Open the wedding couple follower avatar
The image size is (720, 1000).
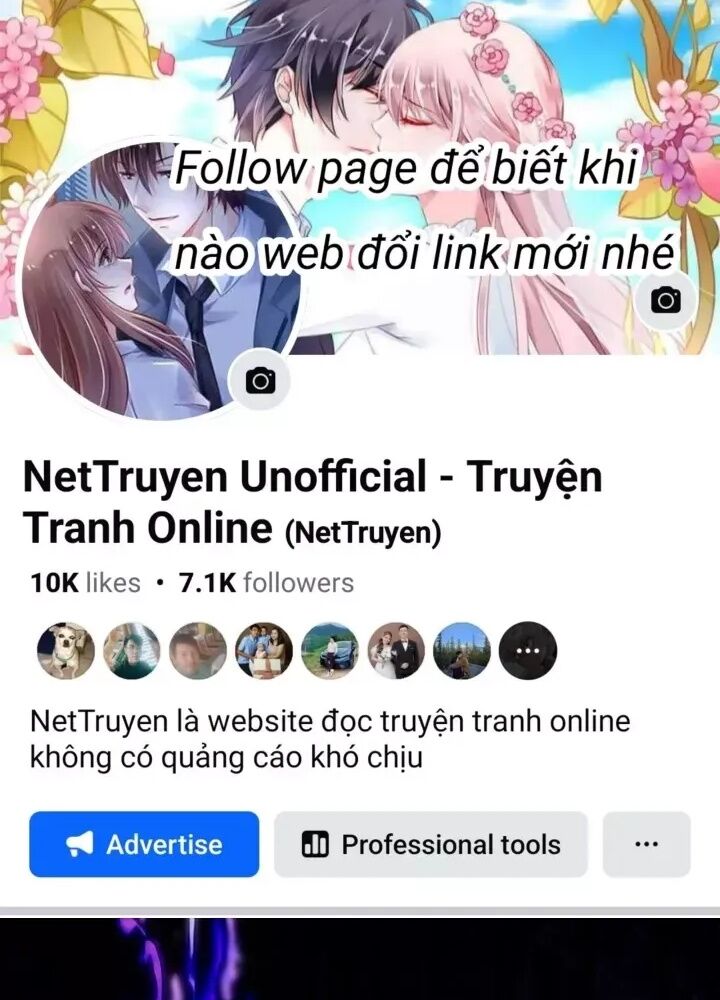396,651
